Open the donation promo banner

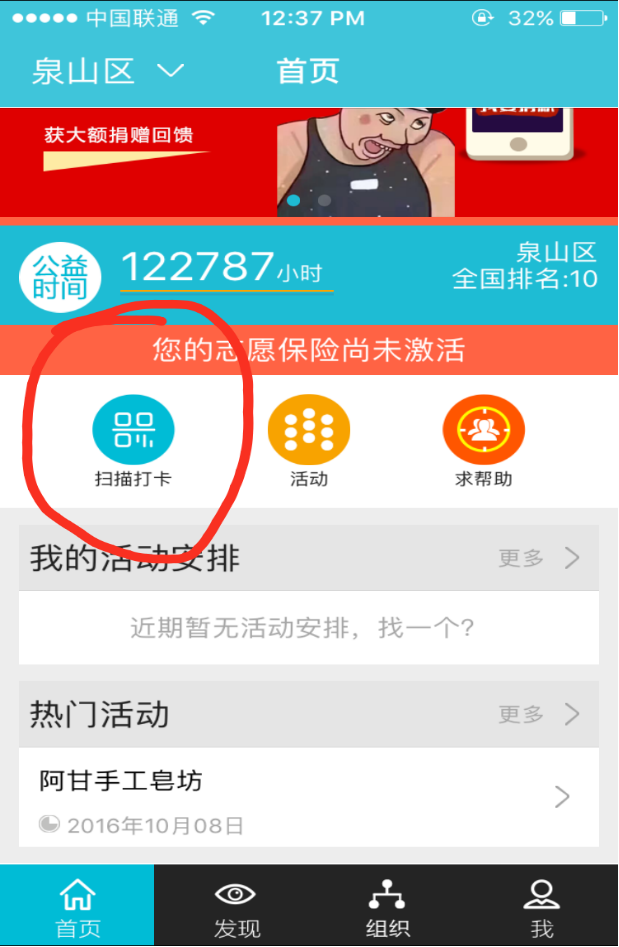[309, 162]
